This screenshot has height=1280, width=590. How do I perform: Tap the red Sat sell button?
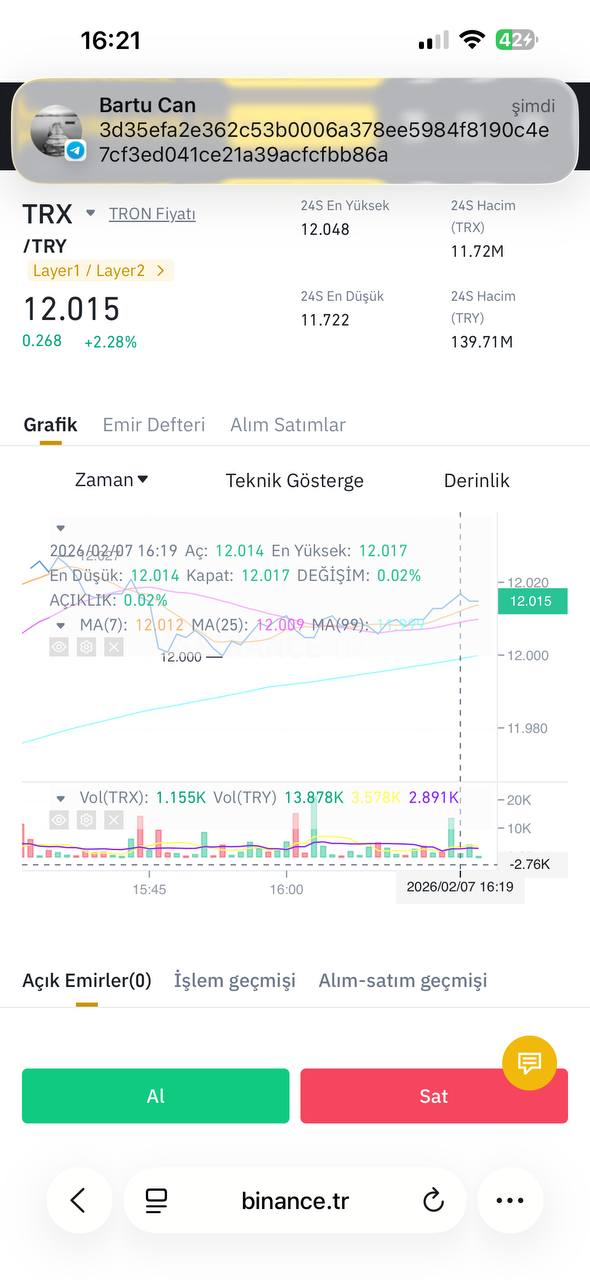[x=434, y=1096]
